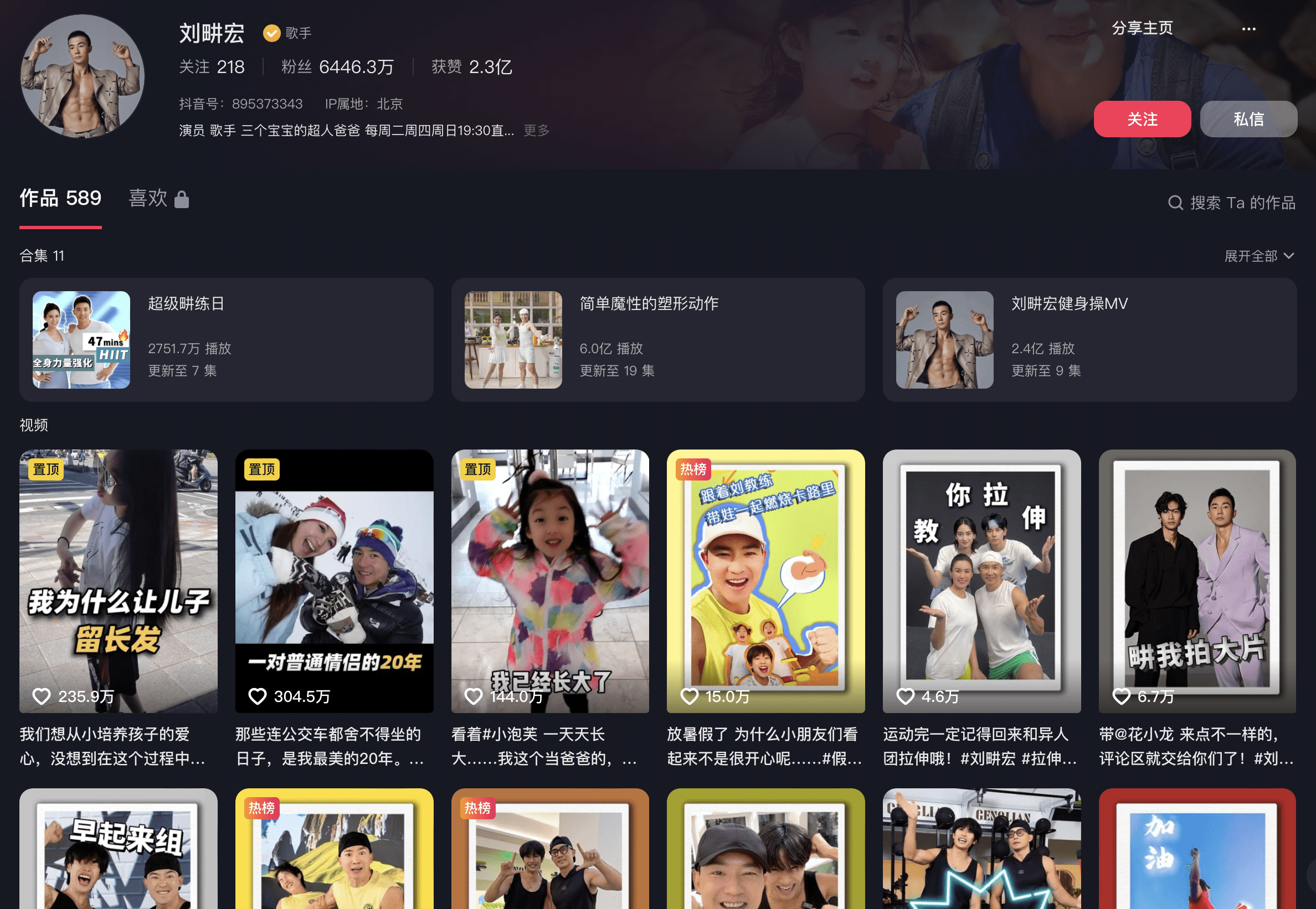The width and height of the screenshot is (1316, 909).
Task: Play the video 畊我拍大片
Action: click(1197, 581)
